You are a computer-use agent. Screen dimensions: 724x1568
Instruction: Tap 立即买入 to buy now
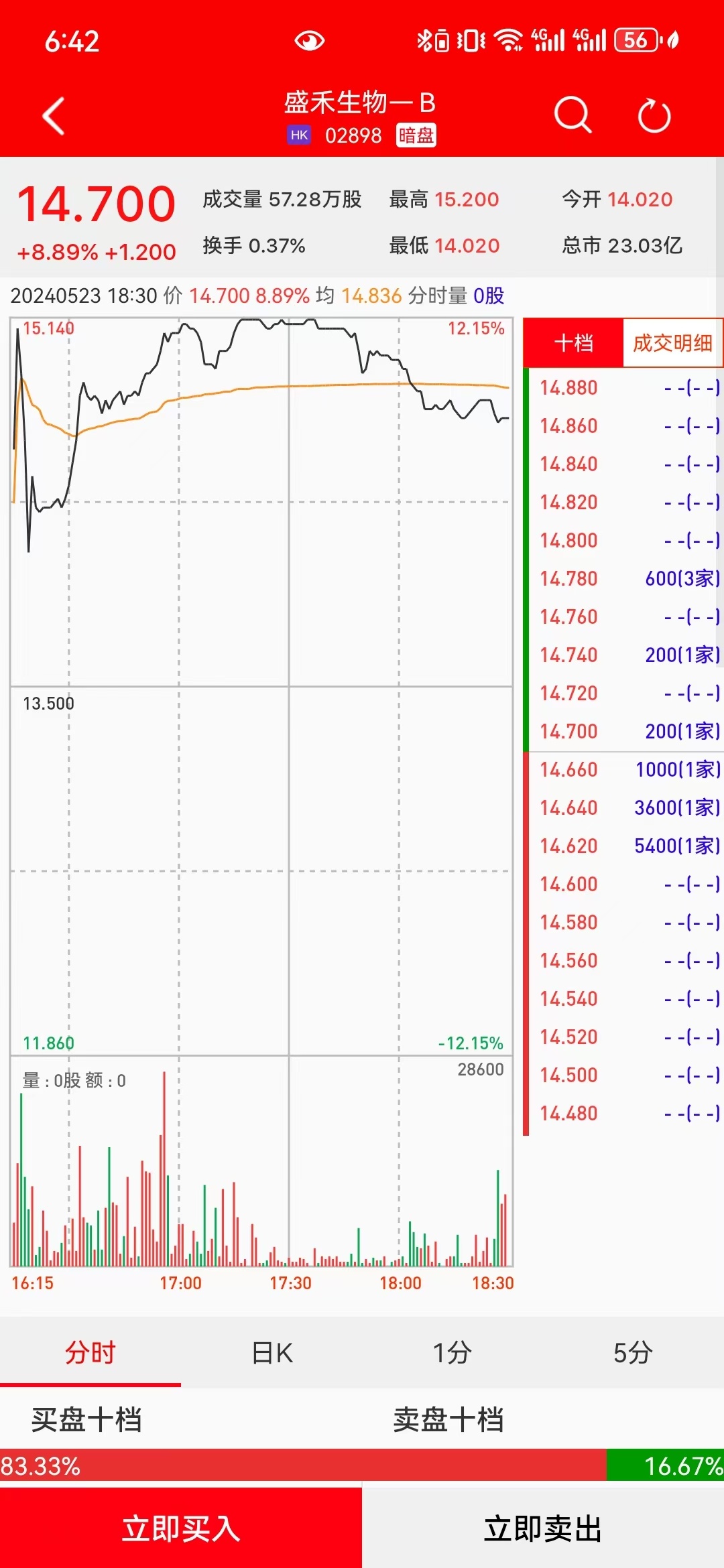(181, 1528)
